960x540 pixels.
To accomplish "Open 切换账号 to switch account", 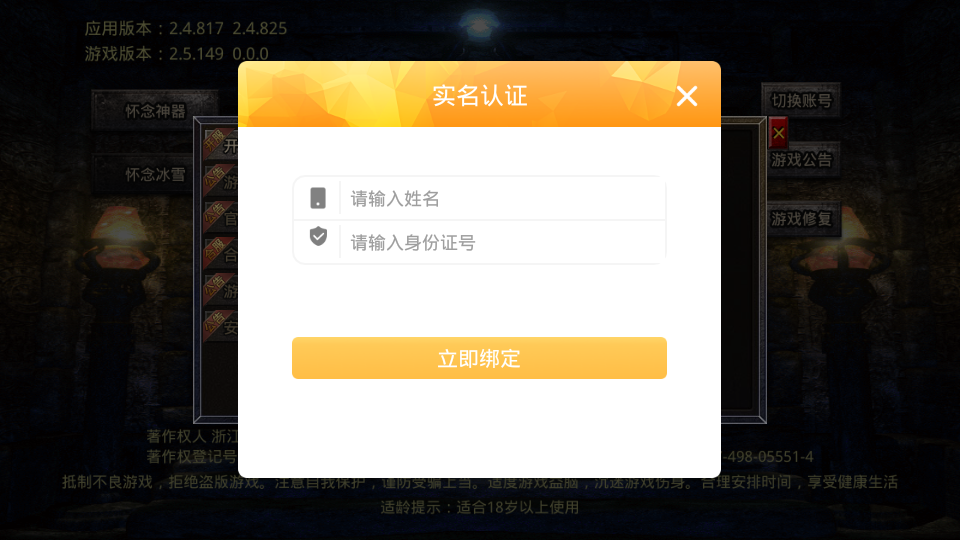I will point(801,100).
